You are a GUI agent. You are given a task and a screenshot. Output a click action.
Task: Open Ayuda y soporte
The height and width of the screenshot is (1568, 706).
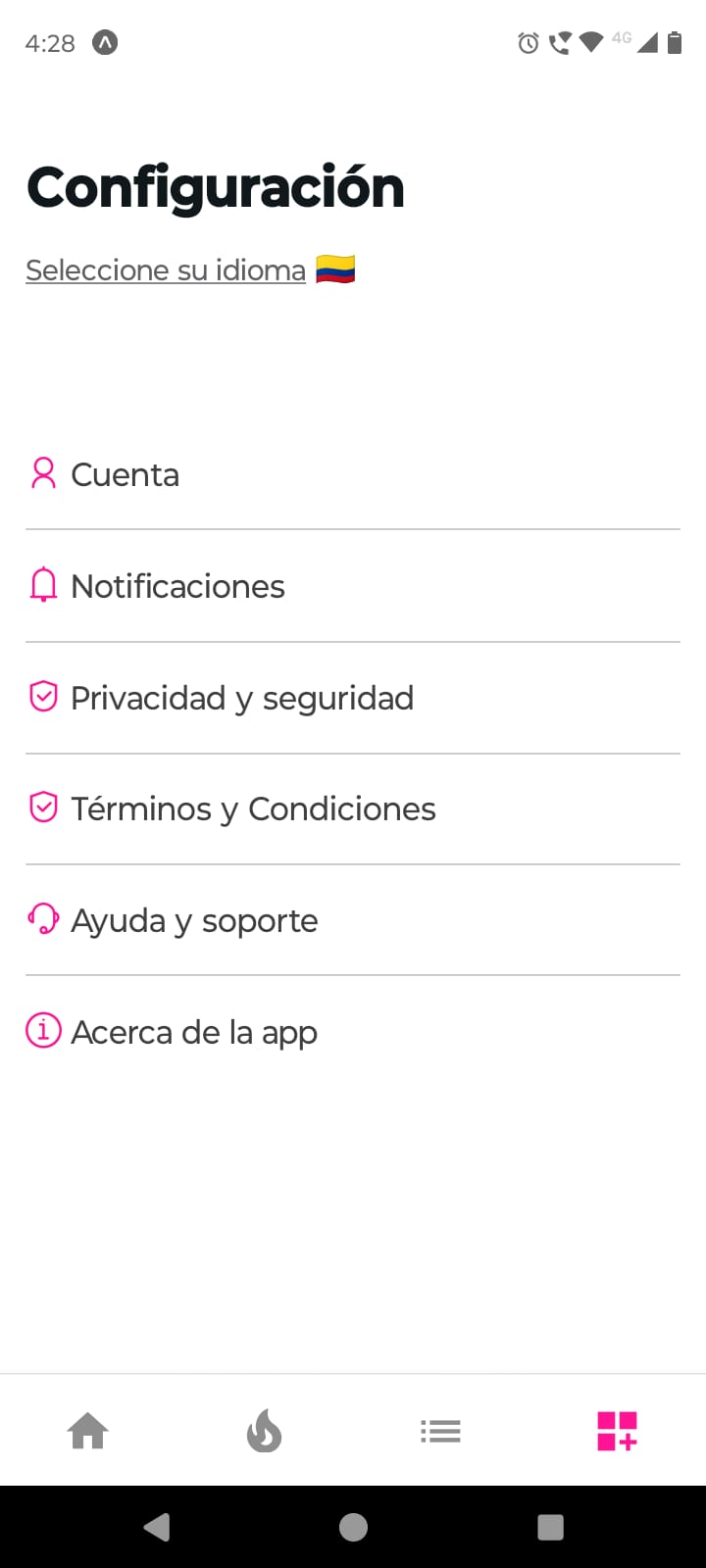[x=194, y=921]
